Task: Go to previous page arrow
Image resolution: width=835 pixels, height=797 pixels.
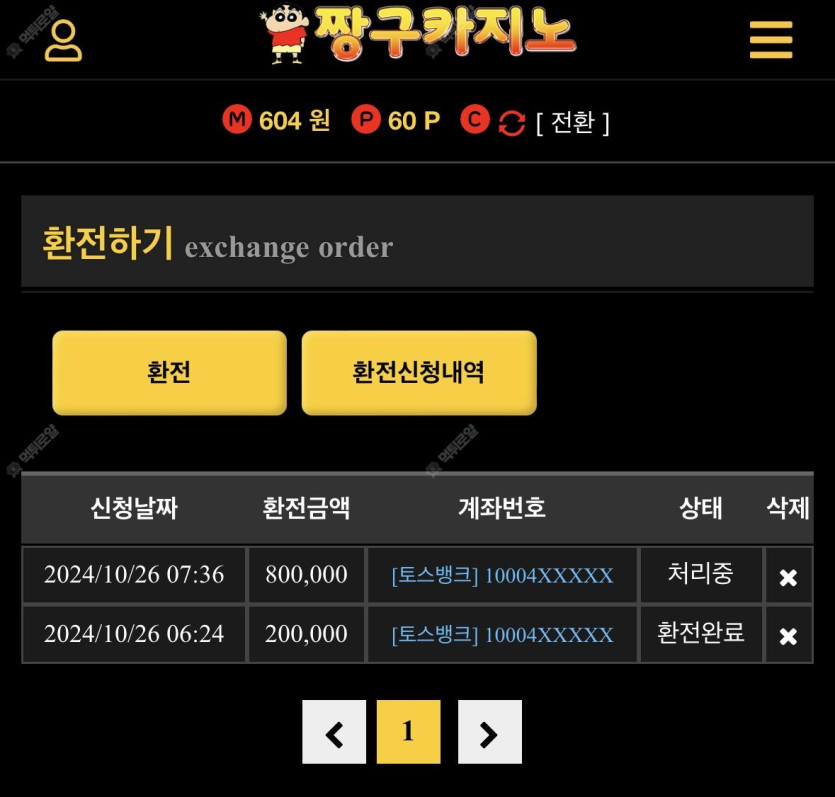Action: coord(334,733)
